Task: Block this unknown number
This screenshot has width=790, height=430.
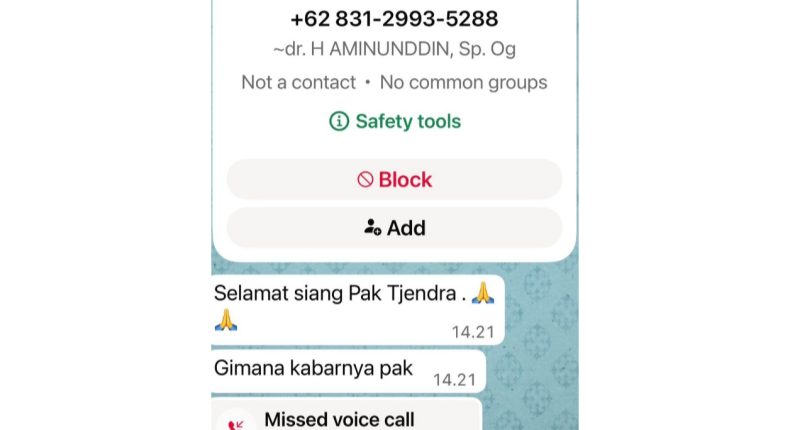Action: tap(395, 180)
